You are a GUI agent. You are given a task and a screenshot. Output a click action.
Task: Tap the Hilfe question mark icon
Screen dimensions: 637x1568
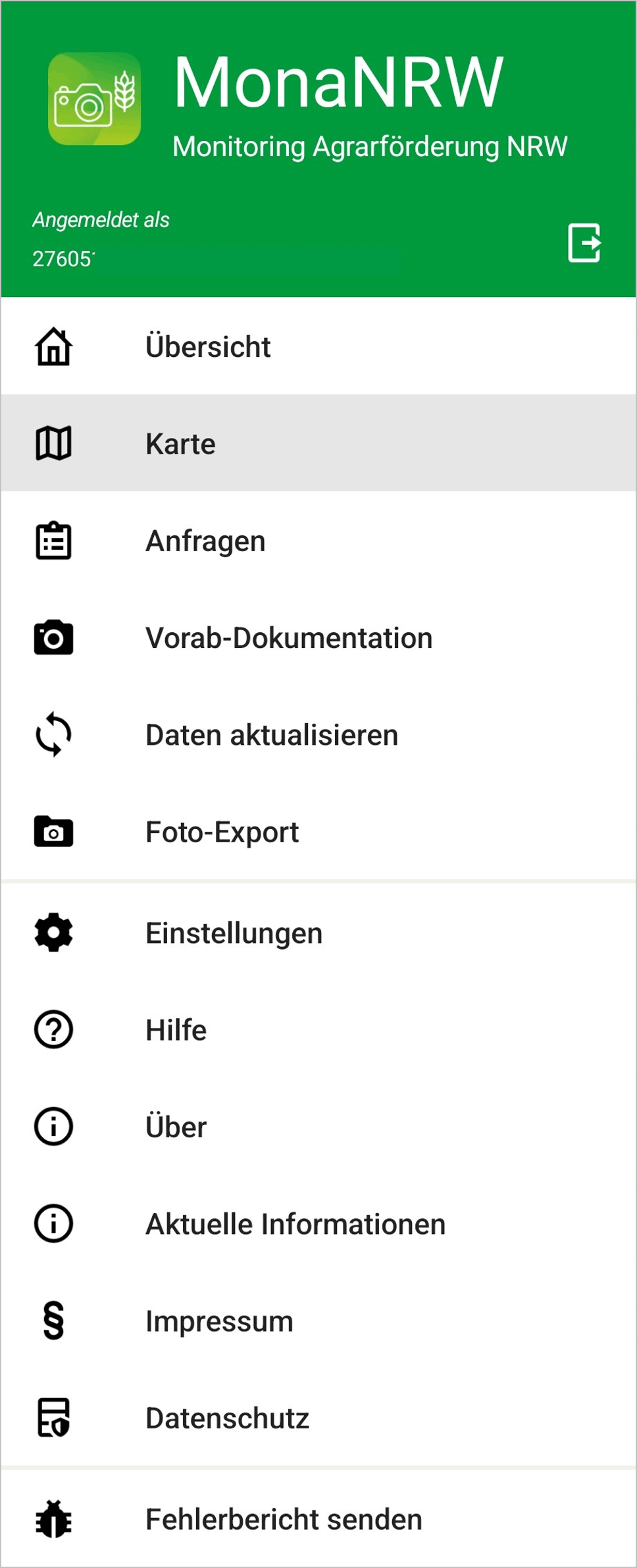pos(53,1029)
